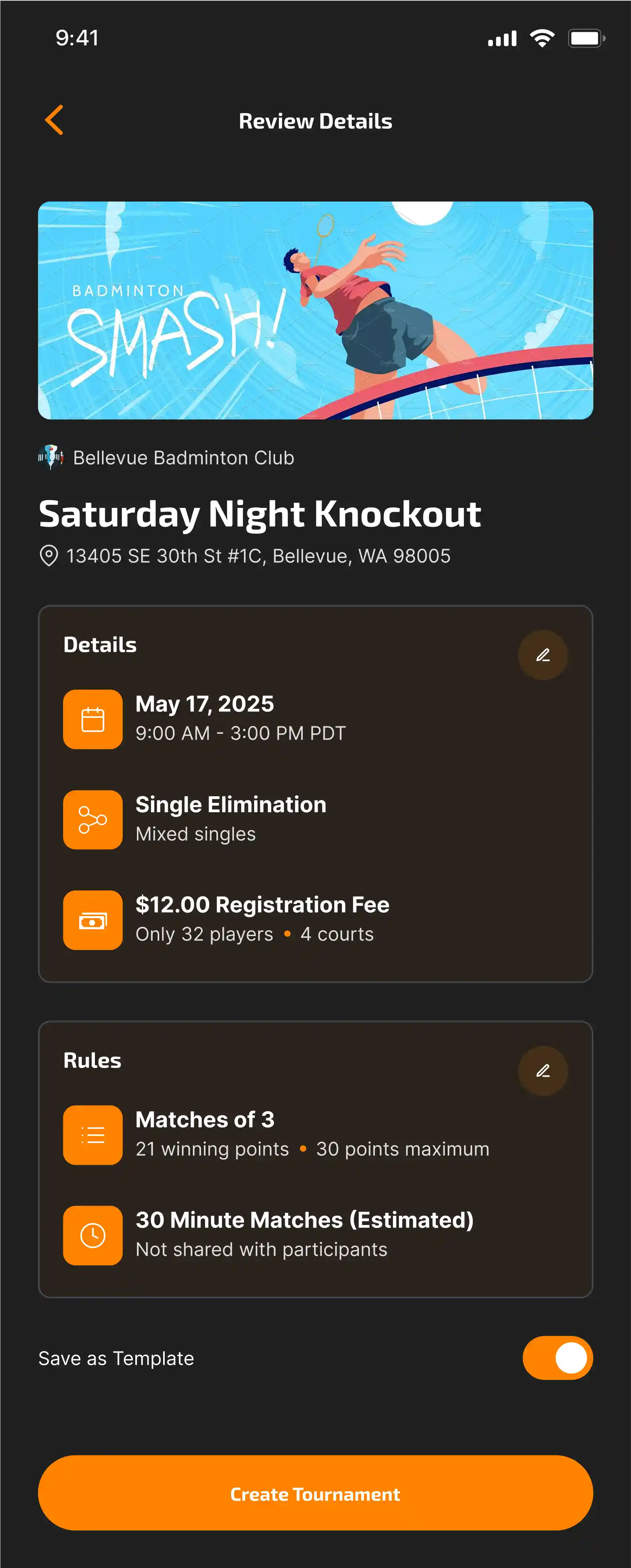
Task: Tap the Review Details header
Action: 315,120
